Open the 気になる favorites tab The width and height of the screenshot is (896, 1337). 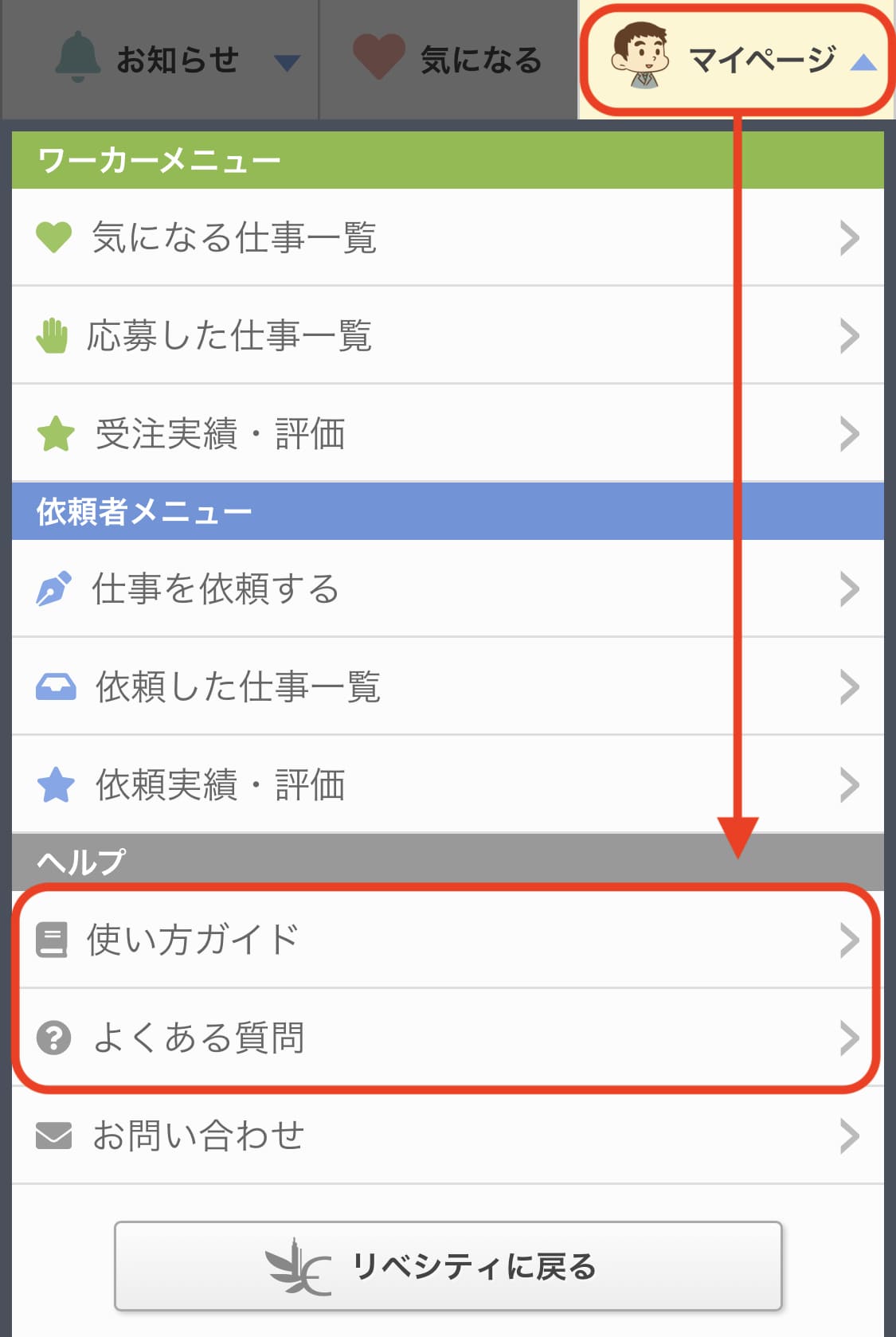click(x=448, y=61)
